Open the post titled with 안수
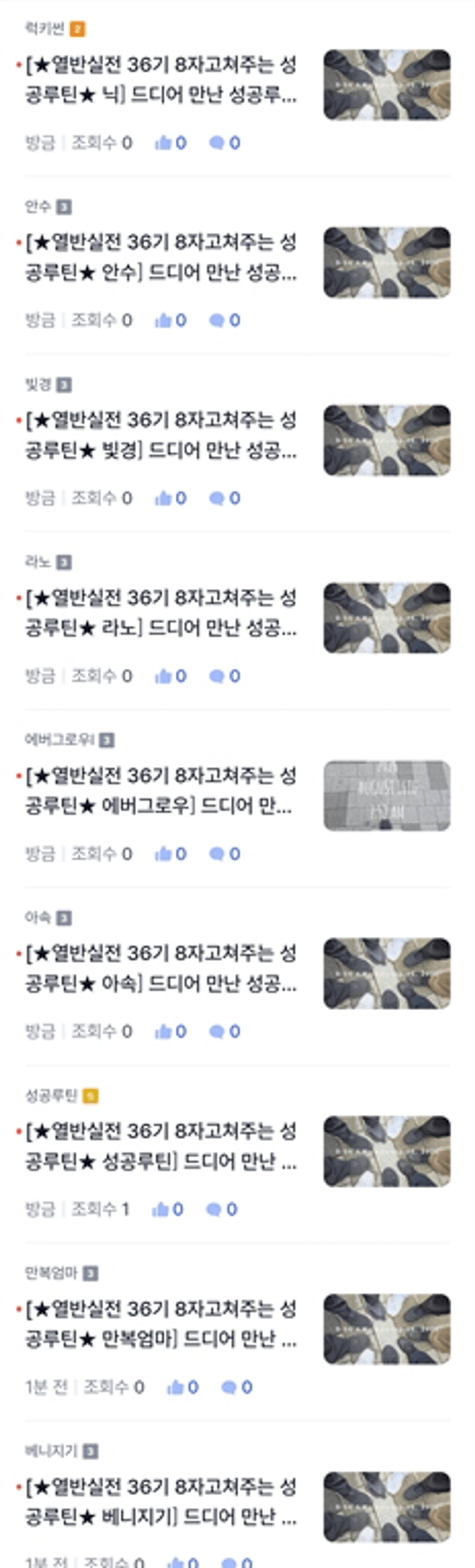This screenshot has width=475, height=1568. click(x=161, y=257)
